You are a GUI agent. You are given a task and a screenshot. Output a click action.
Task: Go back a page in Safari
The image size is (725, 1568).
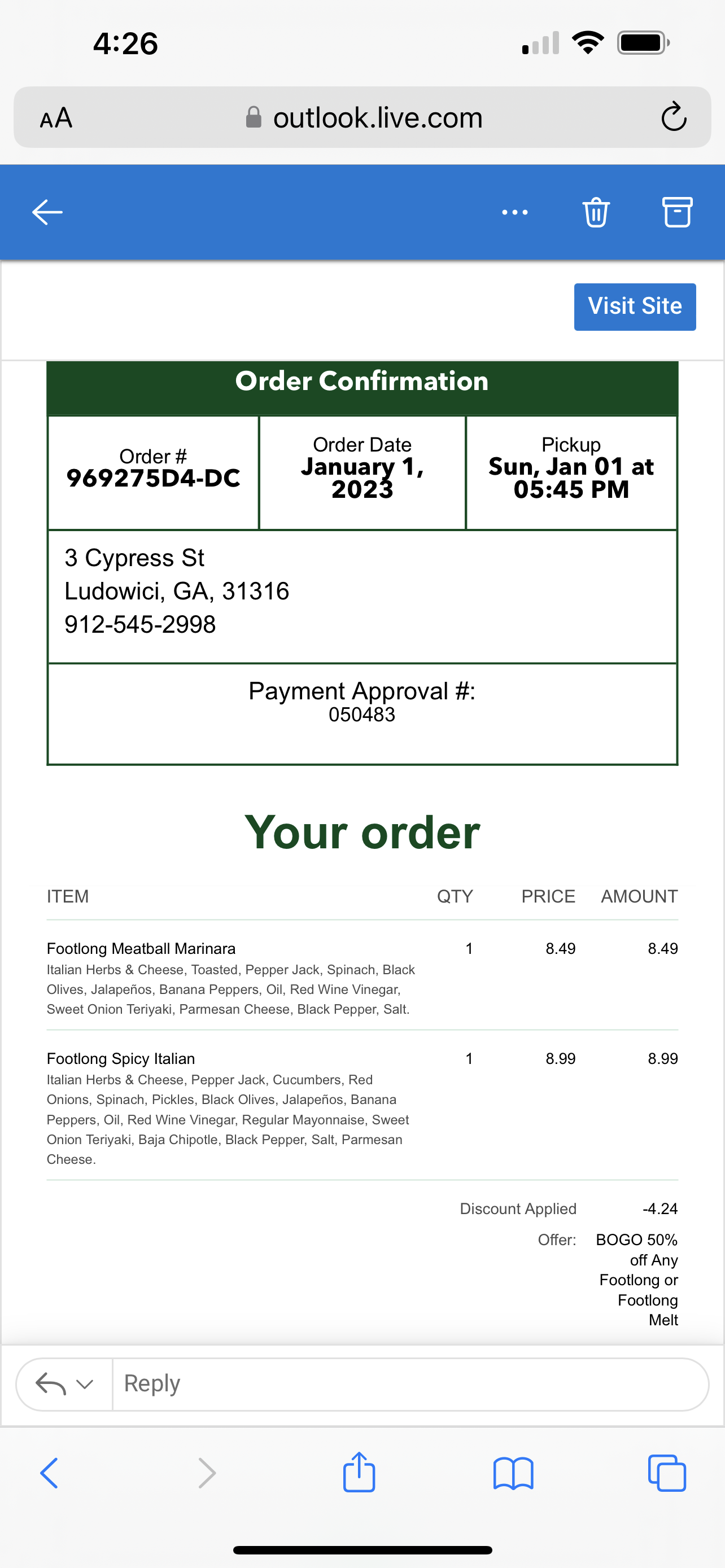pos(49,1473)
